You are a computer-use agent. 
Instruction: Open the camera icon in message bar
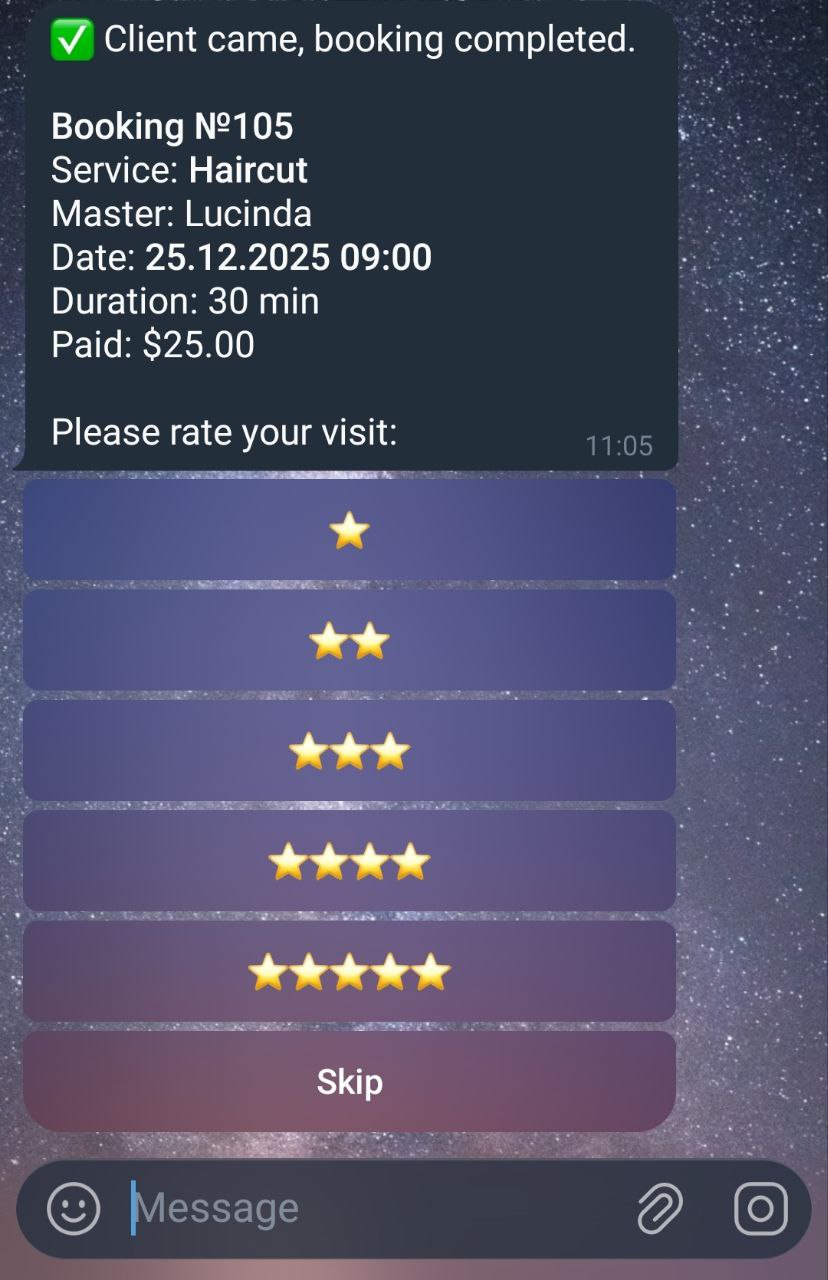[x=760, y=1208]
